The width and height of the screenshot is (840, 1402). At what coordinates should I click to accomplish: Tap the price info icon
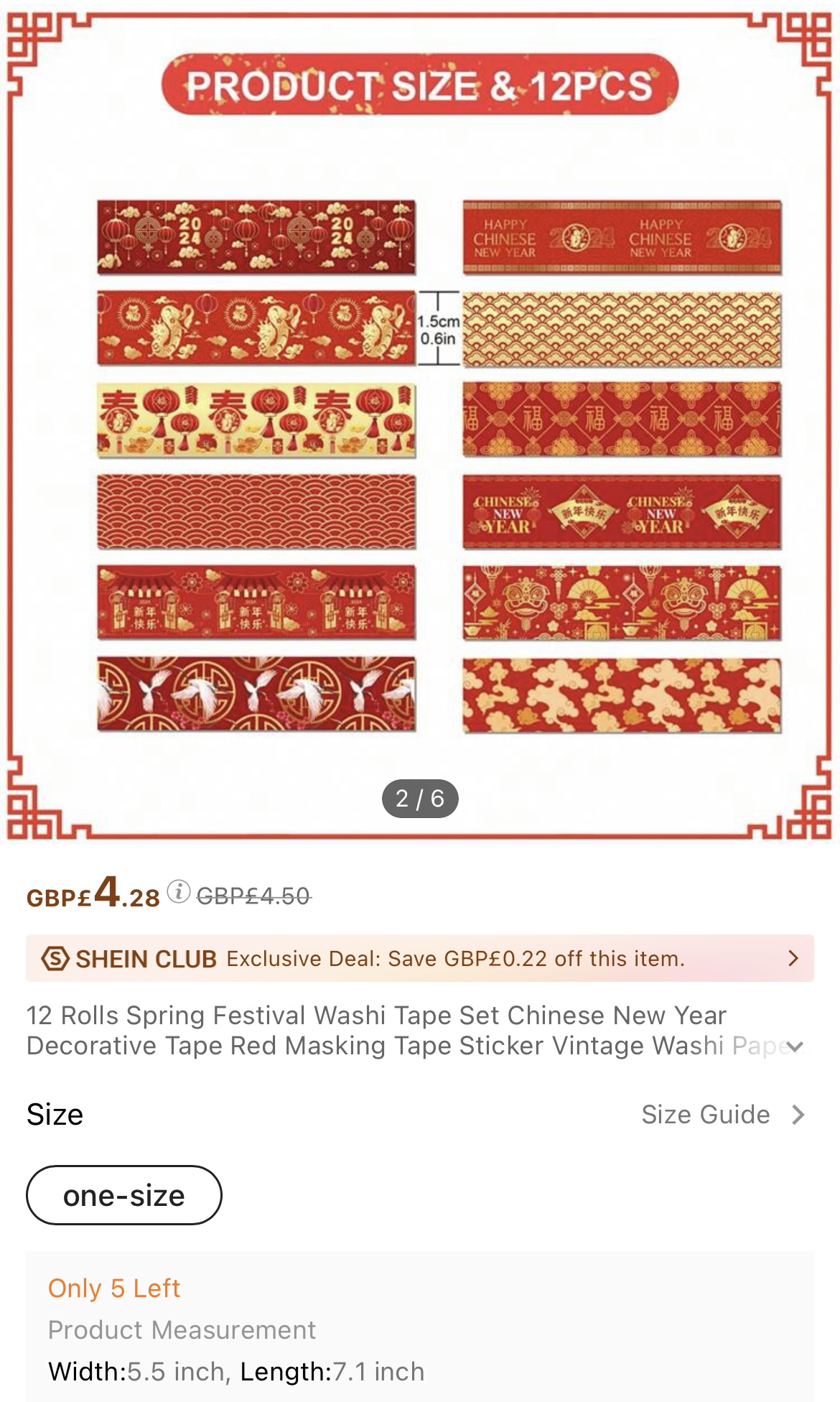(178, 893)
